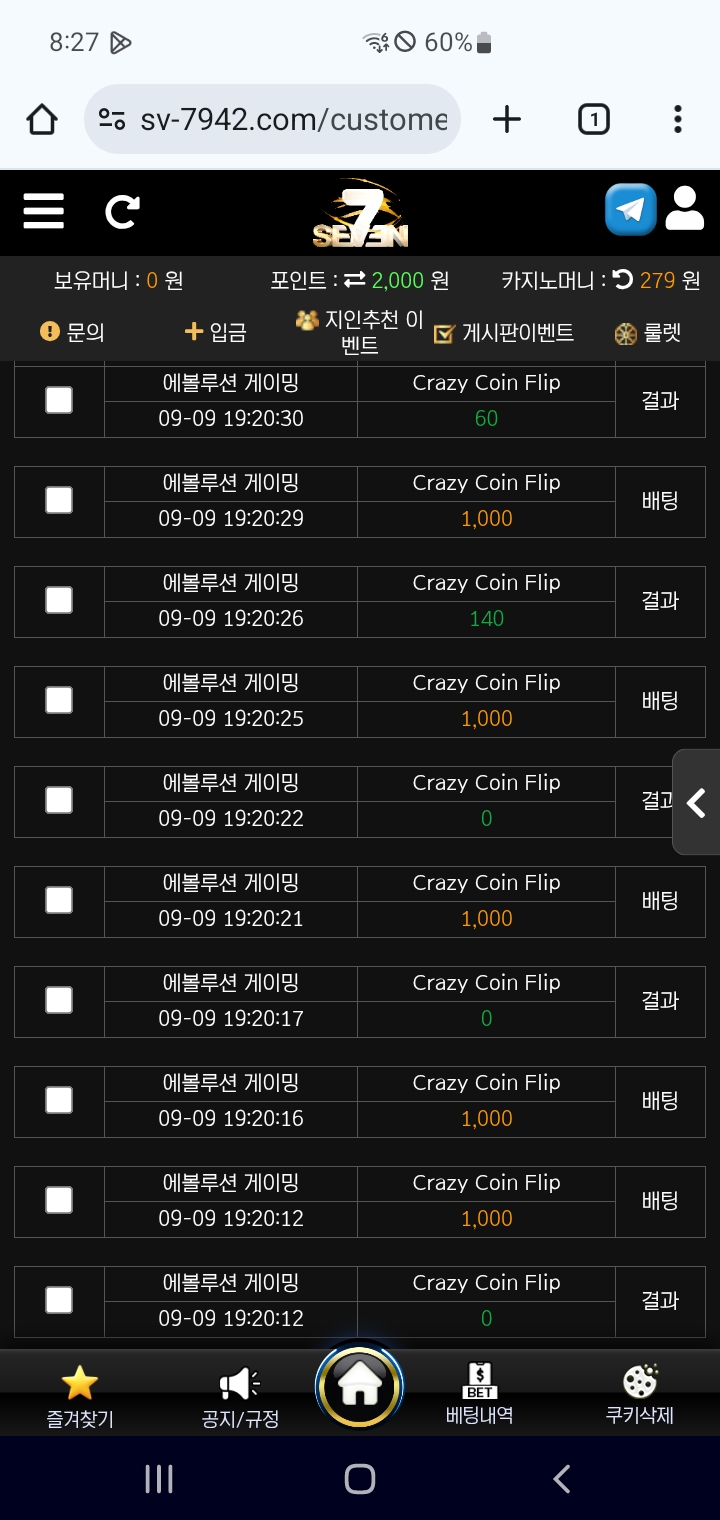Open a new browser tab
The height and width of the screenshot is (1520, 720).
click(x=507, y=120)
